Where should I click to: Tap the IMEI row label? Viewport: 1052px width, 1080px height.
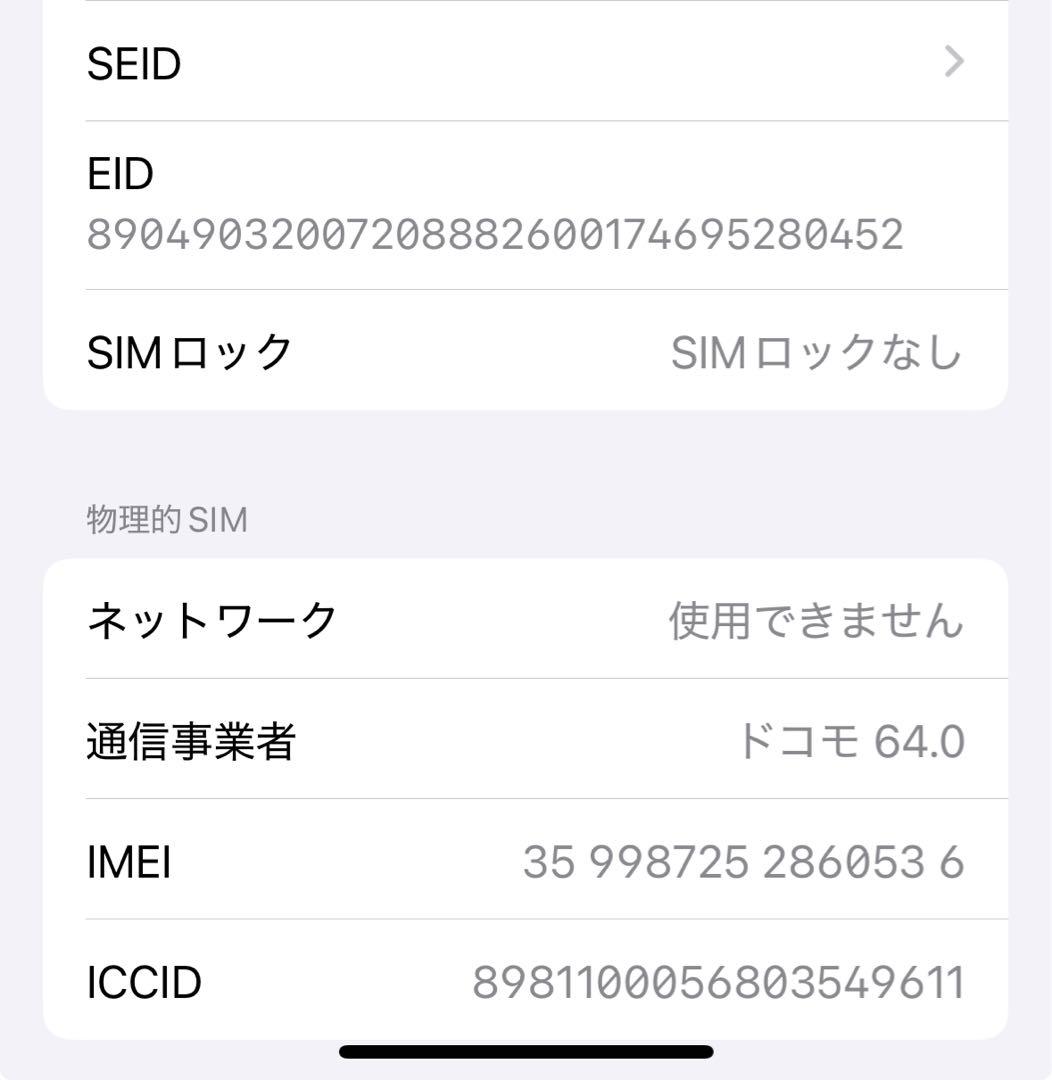pyautogui.click(x=131, y=860)
